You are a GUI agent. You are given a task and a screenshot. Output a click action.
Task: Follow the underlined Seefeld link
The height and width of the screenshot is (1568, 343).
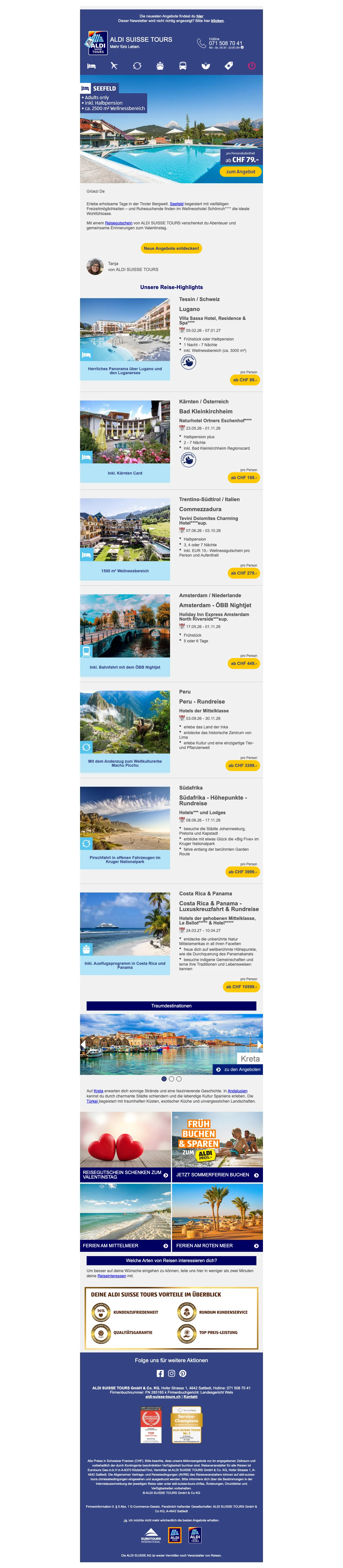click(x=176, y=204)
